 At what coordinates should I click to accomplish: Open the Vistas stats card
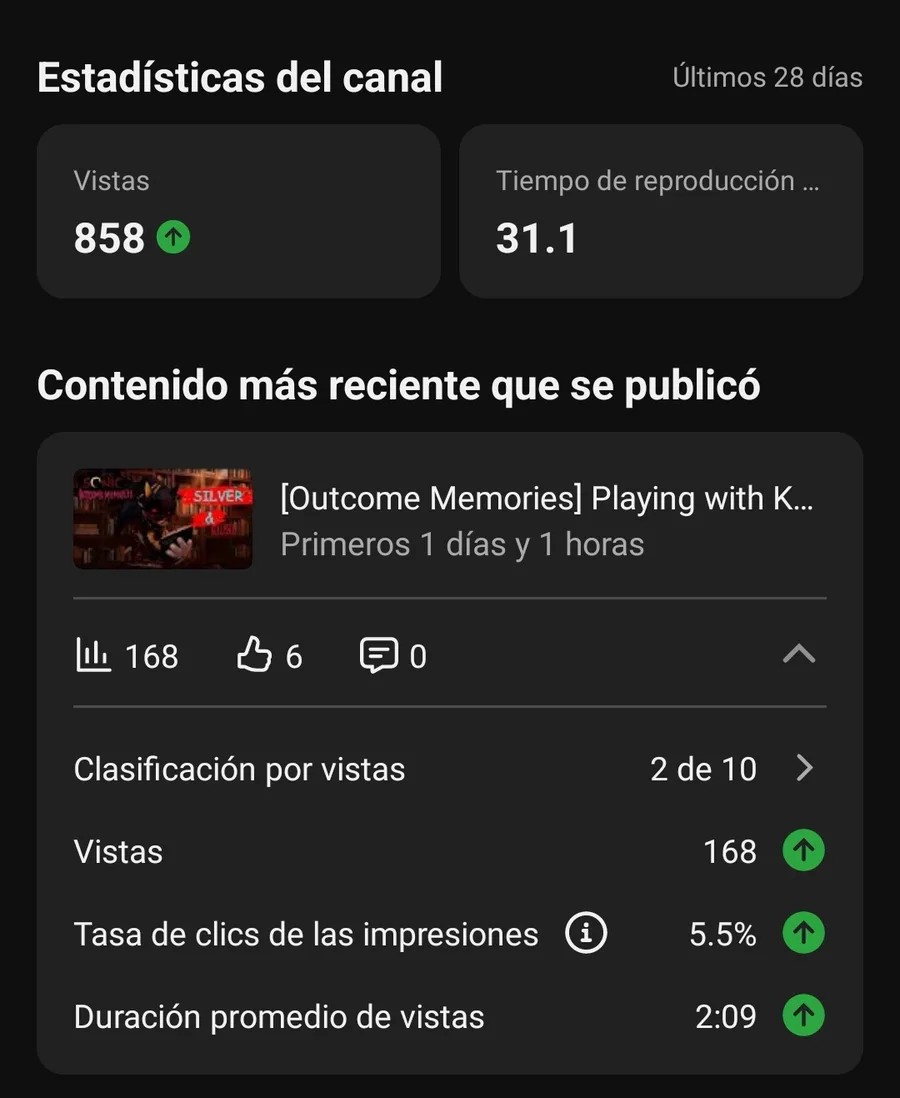(238, 211)
